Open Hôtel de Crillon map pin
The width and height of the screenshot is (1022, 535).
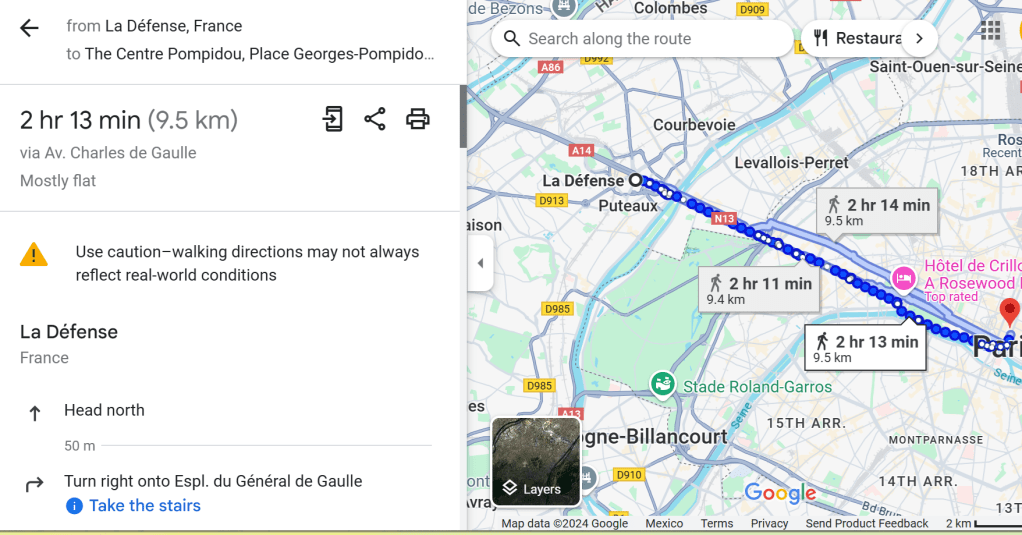pos(903,278)
